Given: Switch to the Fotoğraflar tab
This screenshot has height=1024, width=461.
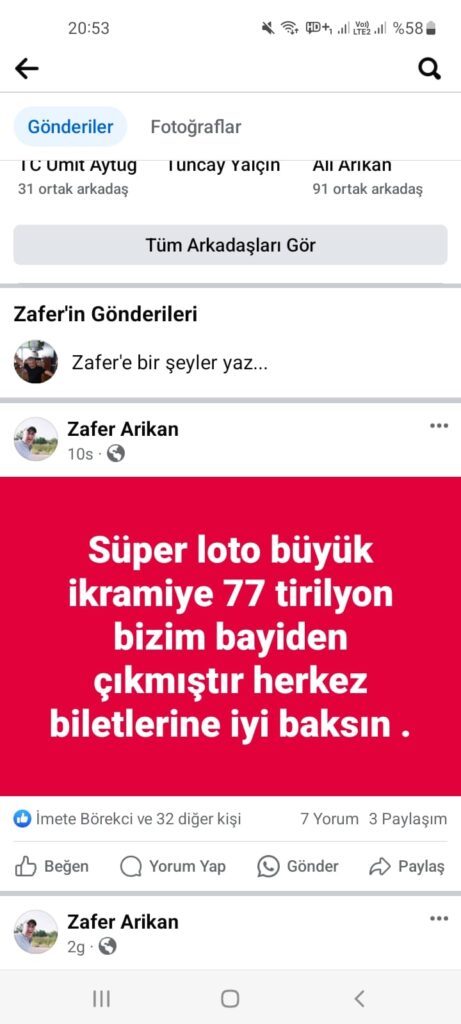Looking at the screenshot, I should pyautogui.click(x=196, y=127).
